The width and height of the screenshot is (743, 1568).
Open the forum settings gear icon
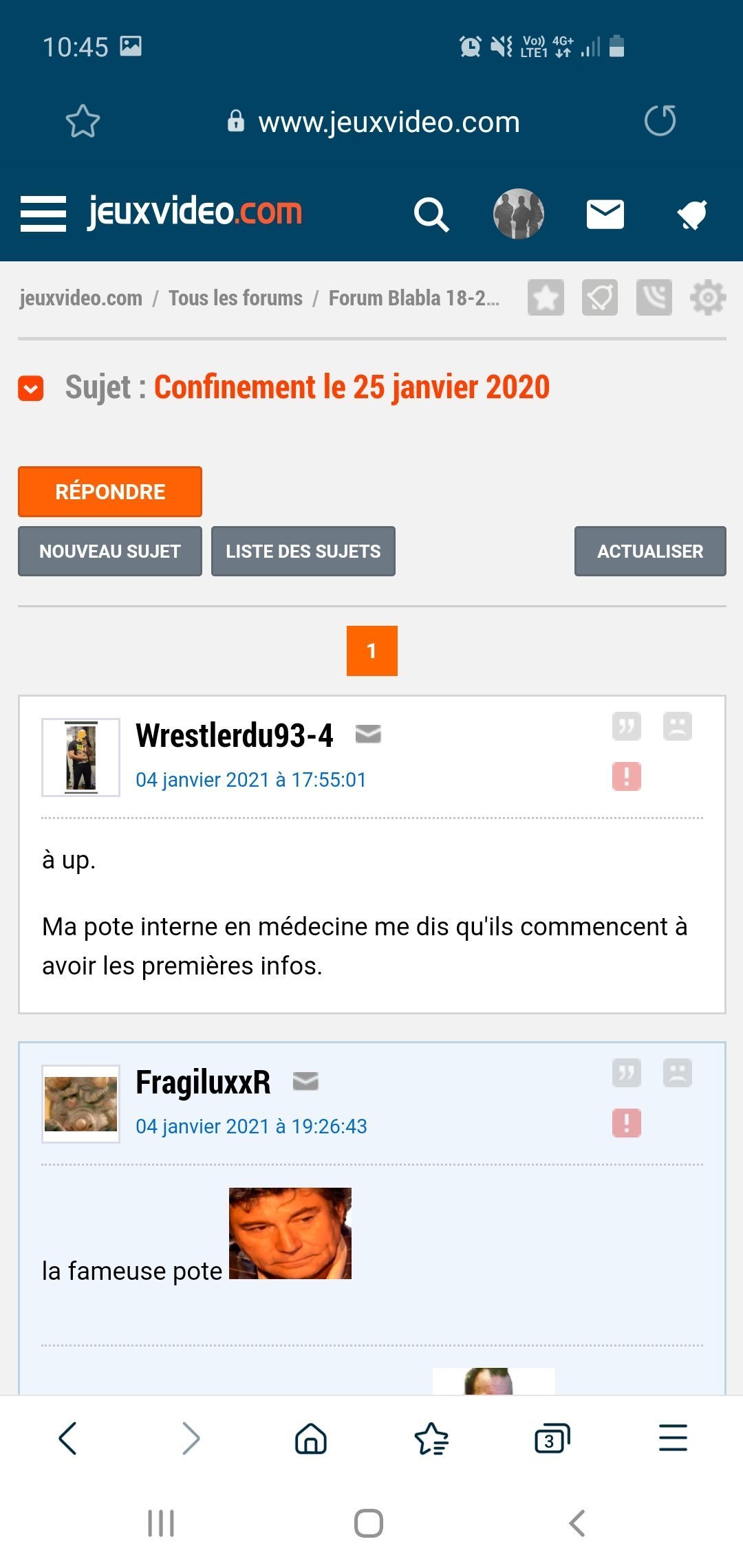708,298
